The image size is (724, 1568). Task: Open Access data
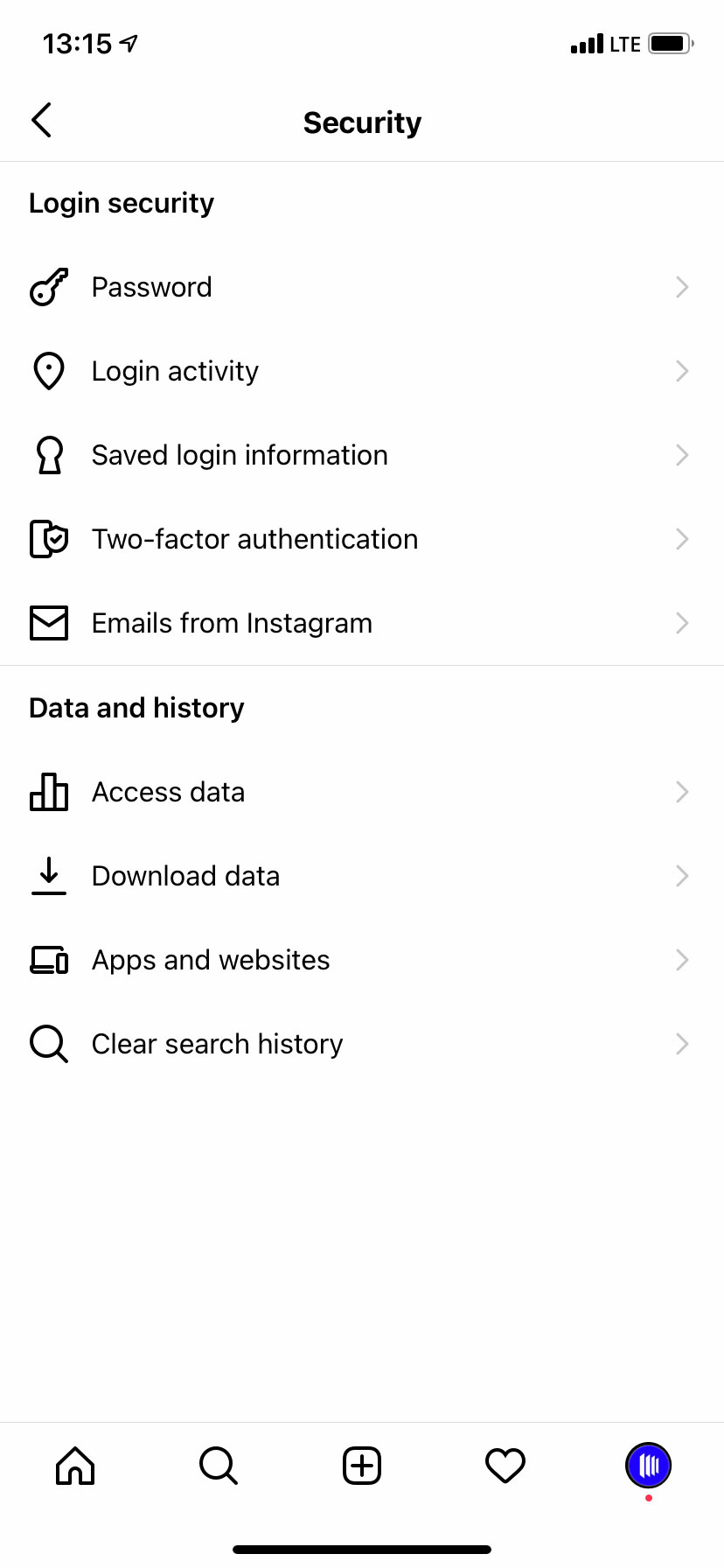click(x=362, y=792)
